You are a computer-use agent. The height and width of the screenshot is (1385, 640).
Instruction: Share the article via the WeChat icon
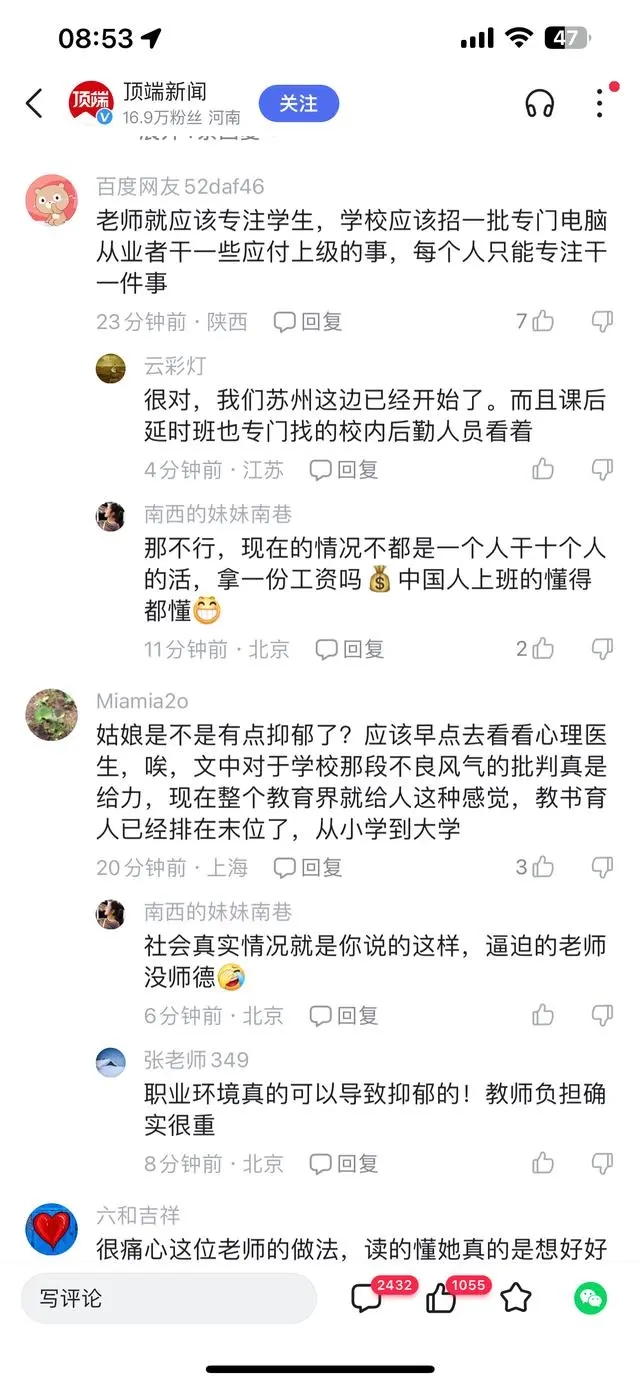coord(591,1298)
